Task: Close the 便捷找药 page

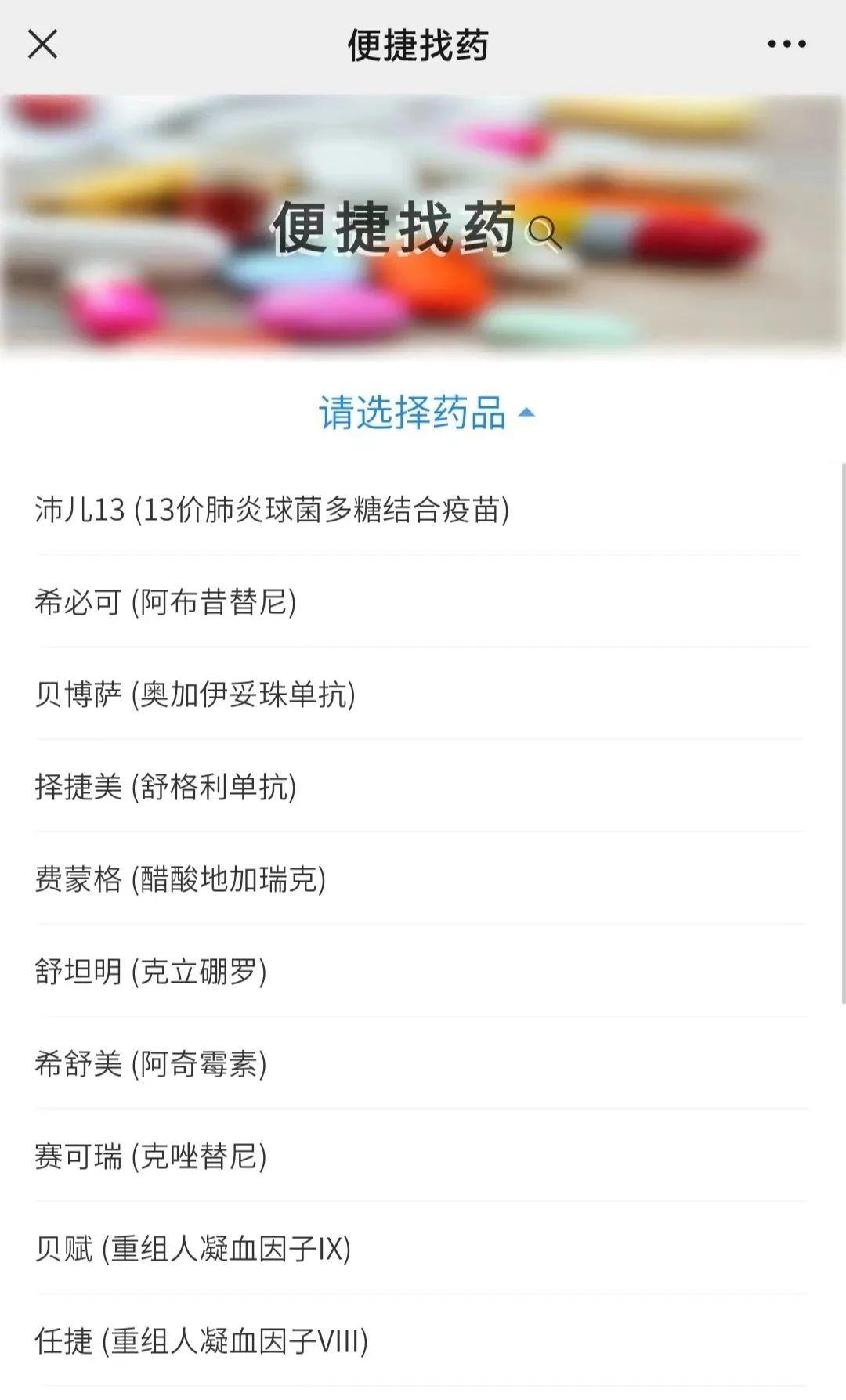Action: 42,44
